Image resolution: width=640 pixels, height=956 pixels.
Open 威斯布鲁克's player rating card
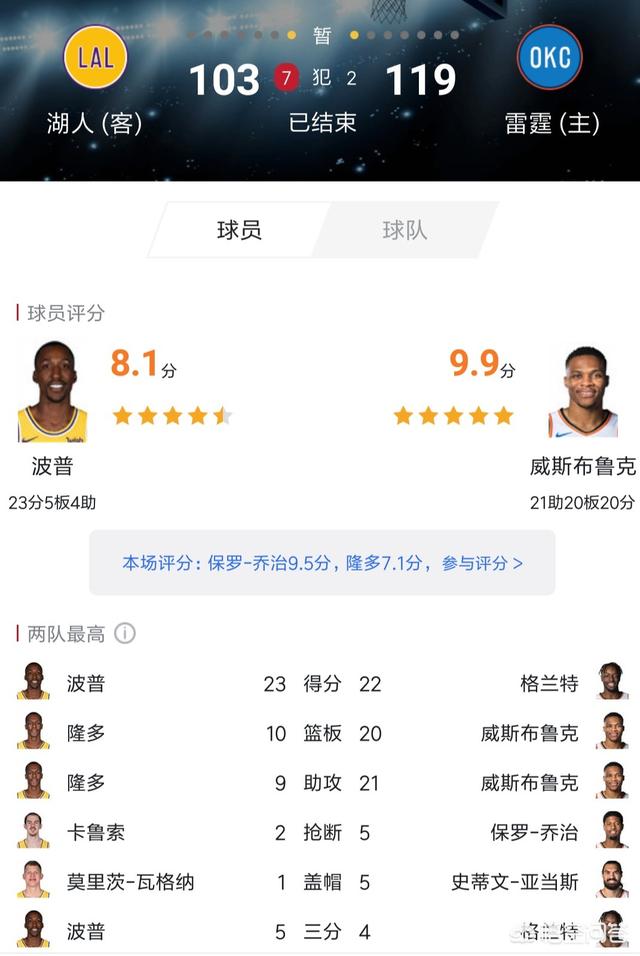click(583, 394)
